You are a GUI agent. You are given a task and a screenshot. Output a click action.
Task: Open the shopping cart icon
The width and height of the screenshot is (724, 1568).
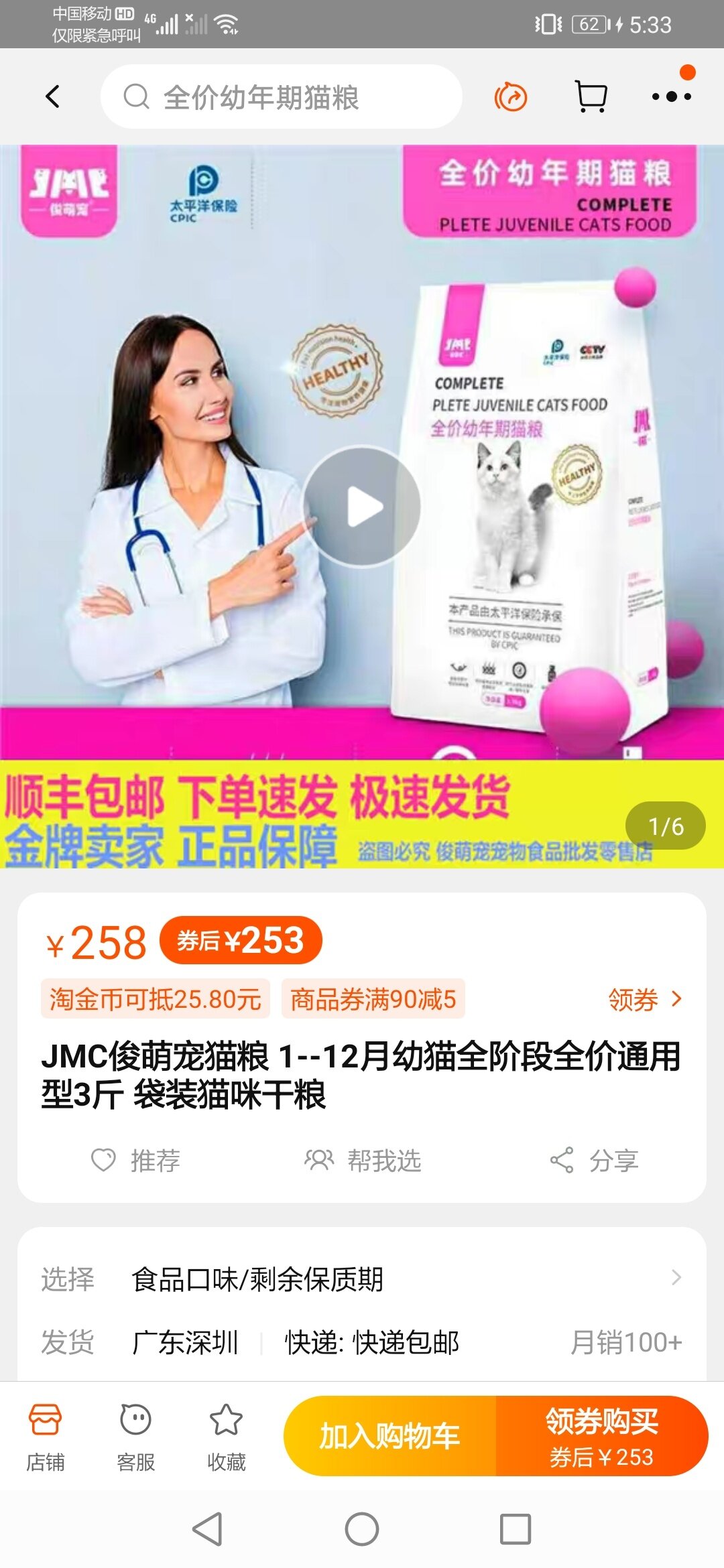tap(591, 97)
